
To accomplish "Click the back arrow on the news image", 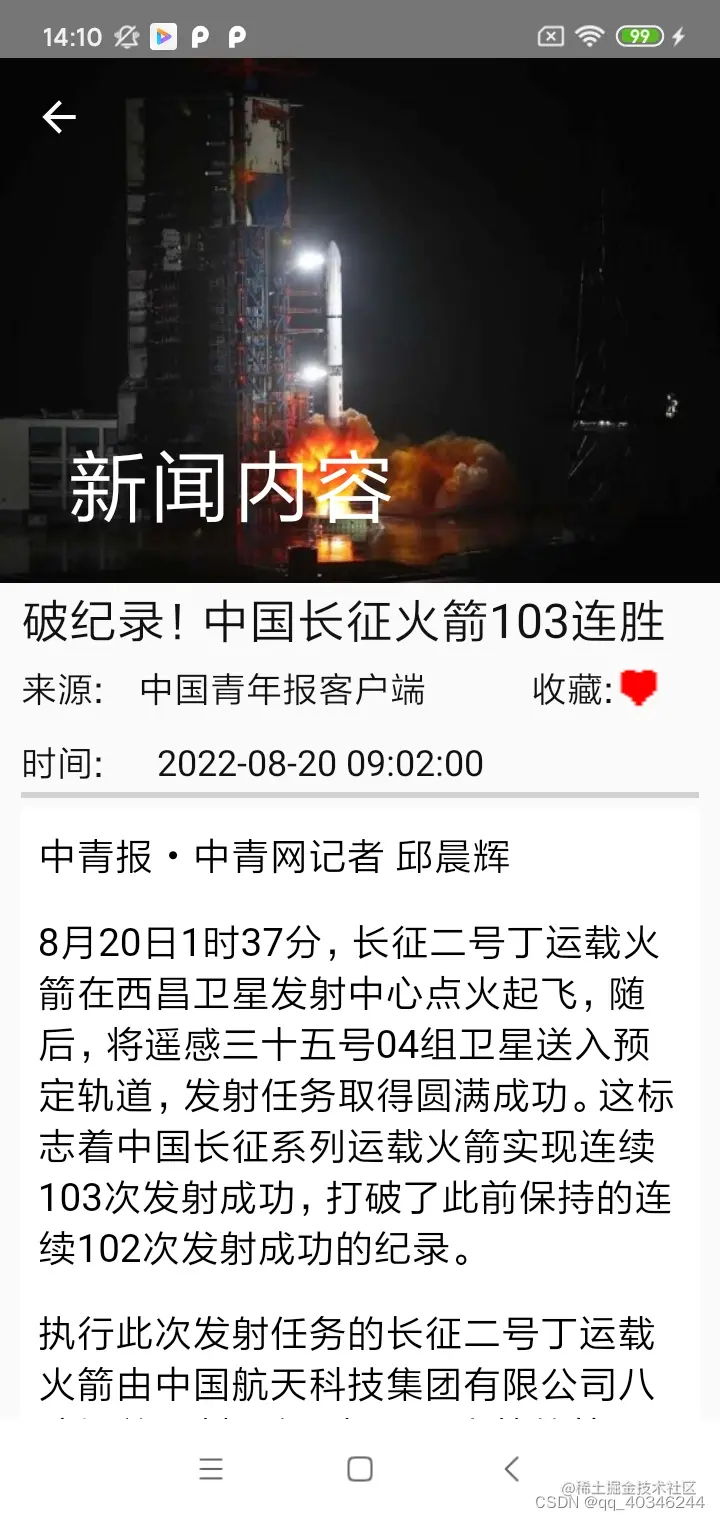I will coord(59,116).
